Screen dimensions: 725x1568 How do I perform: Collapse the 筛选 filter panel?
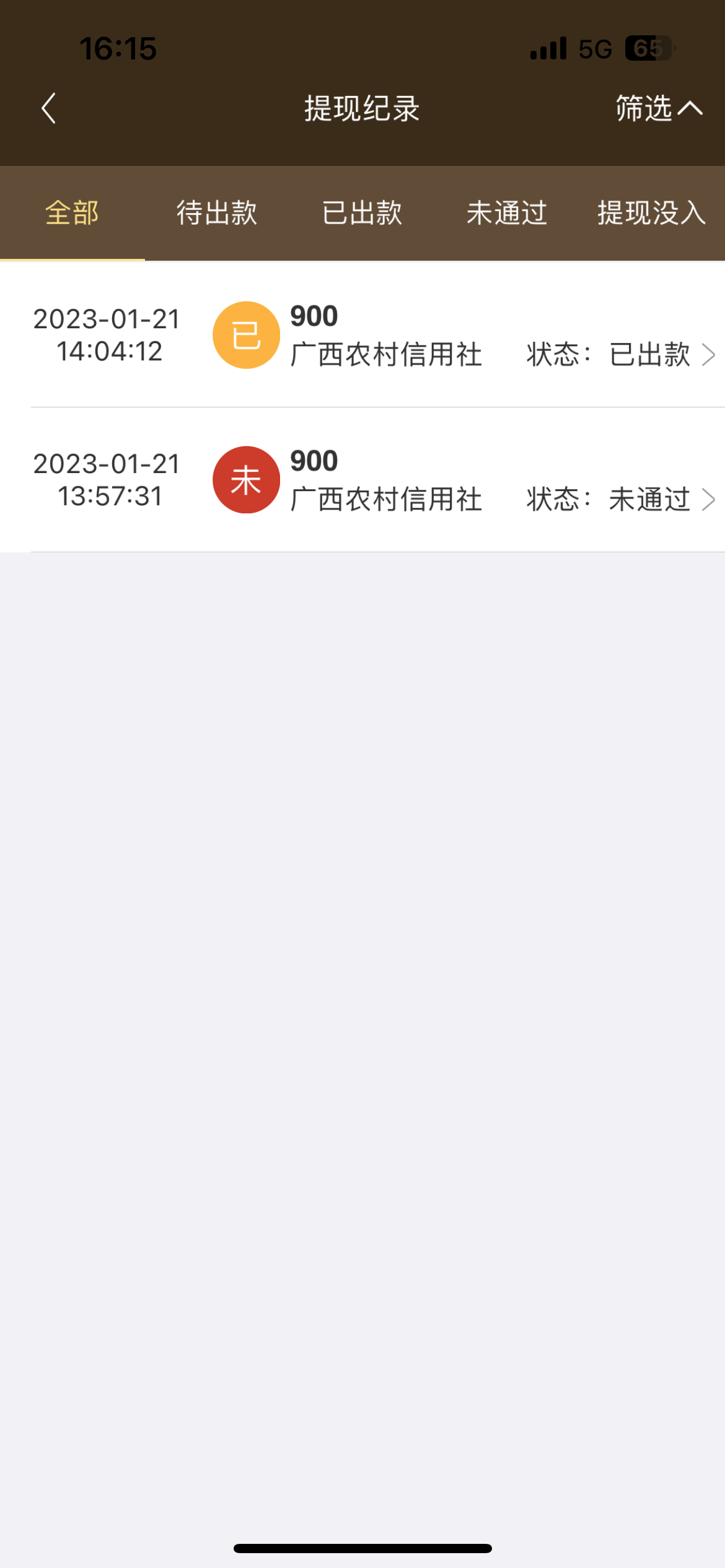(658, 108)
